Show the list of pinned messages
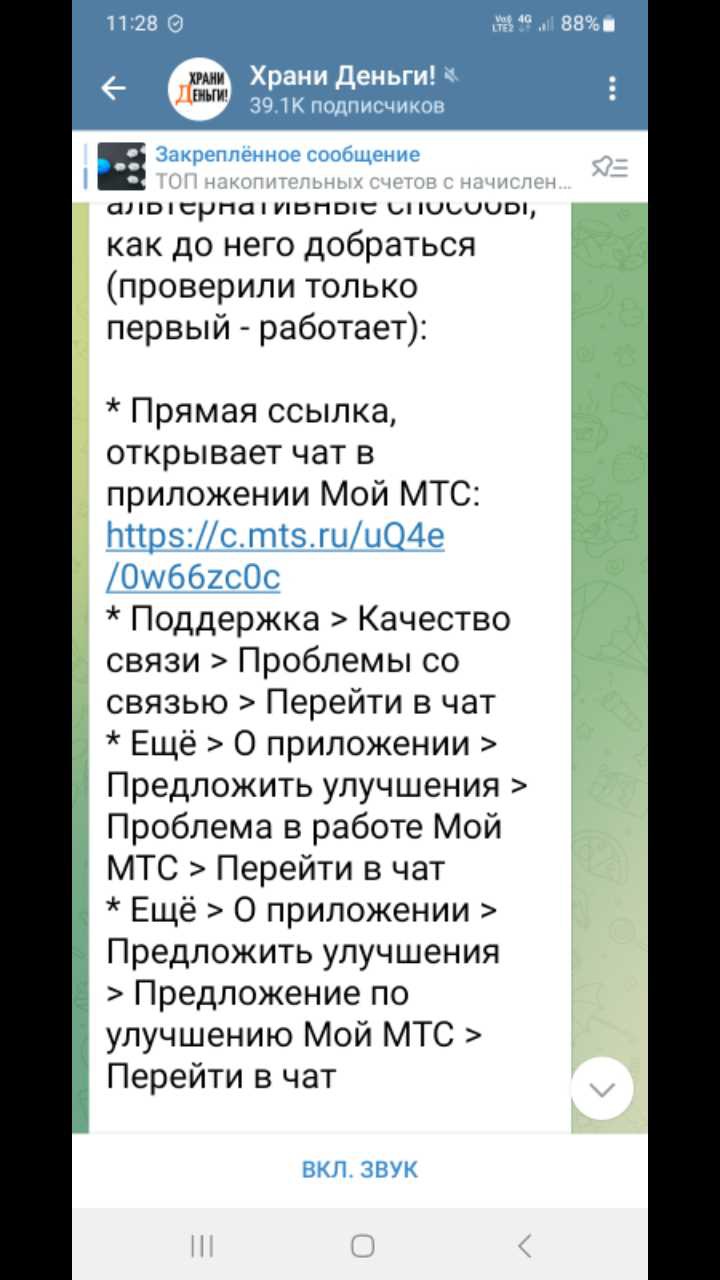720x1280 pixels. tap(609, 167)
